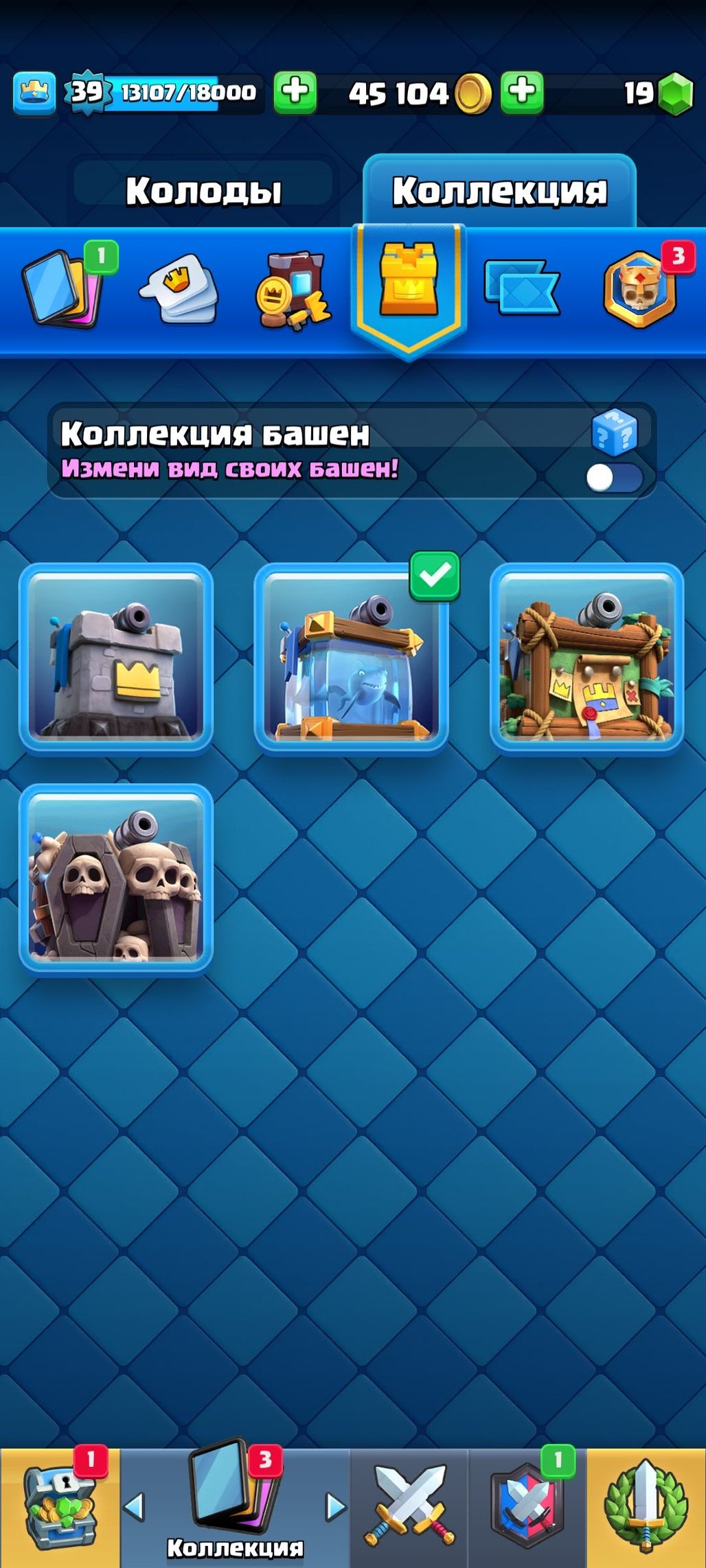The image size is (706, 1568).
Task: Open the Коллекция top tab
Action: pos(499,191)
